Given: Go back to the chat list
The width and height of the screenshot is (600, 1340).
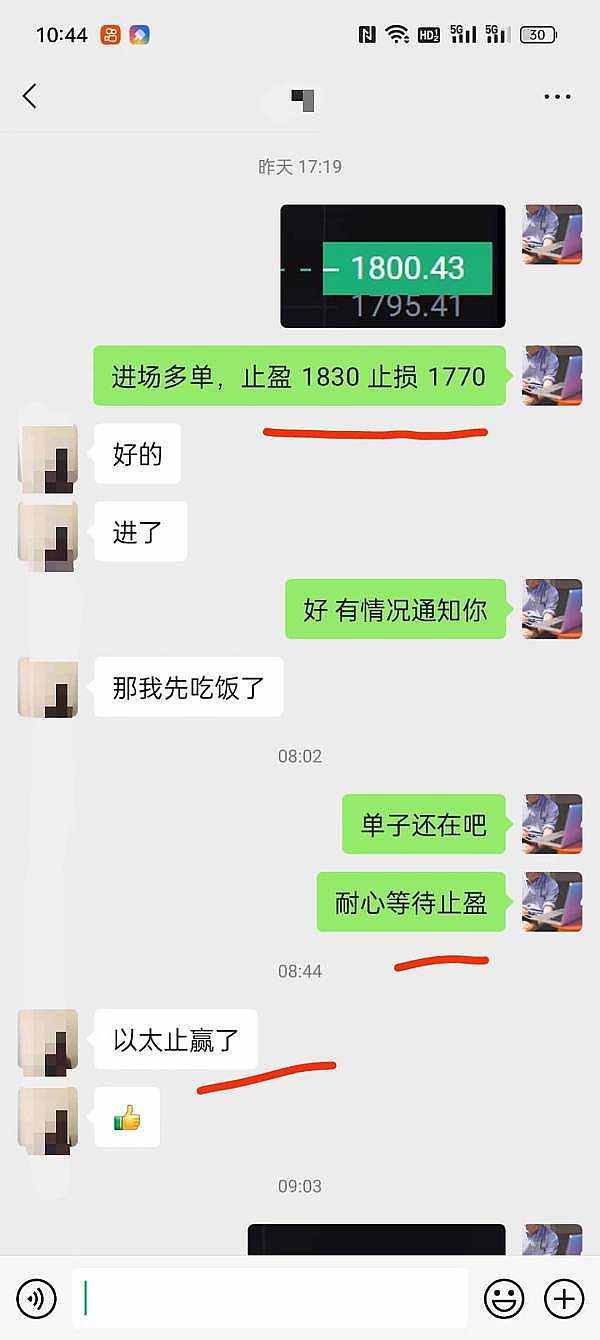Looking at the screenshot, I should 30,96.
